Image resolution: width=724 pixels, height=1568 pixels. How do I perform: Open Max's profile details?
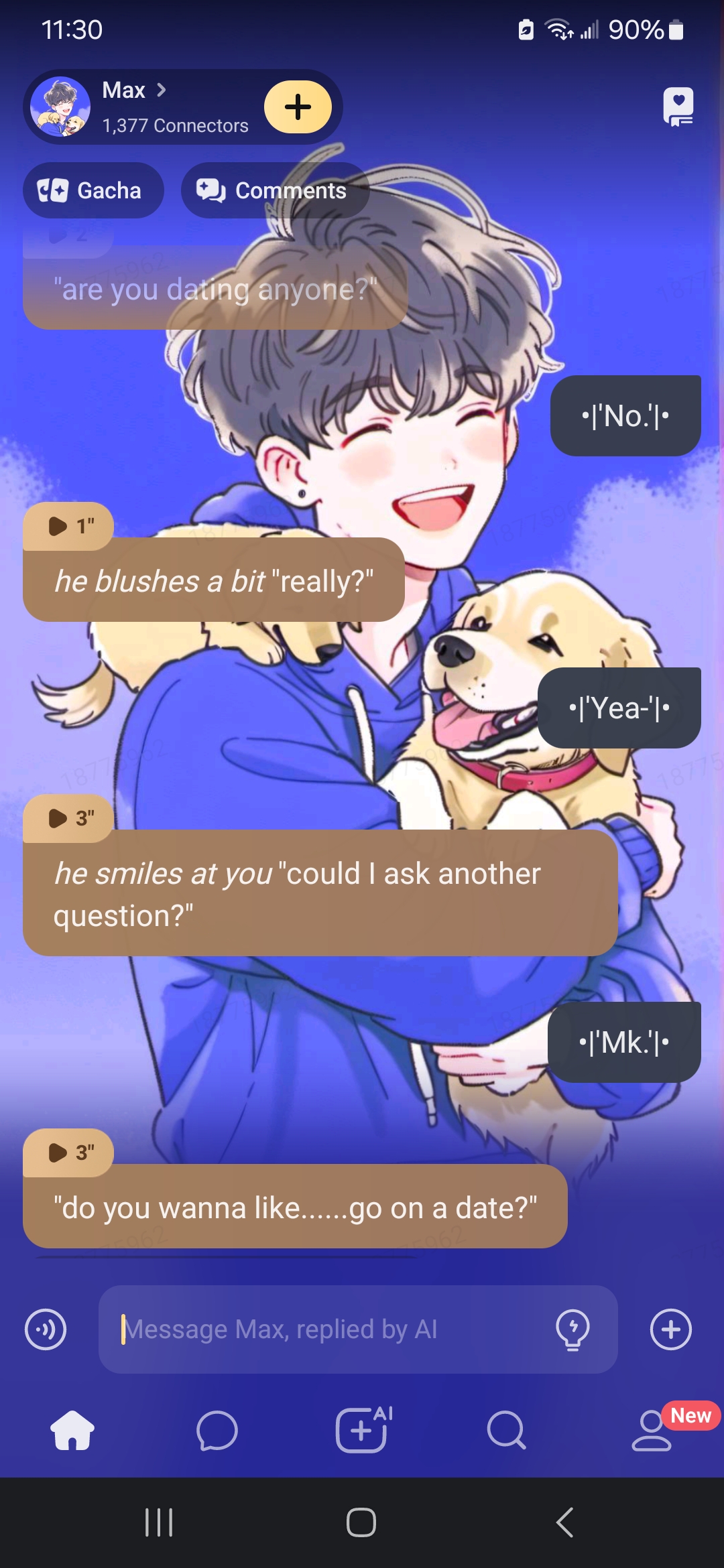pos(134,91)
